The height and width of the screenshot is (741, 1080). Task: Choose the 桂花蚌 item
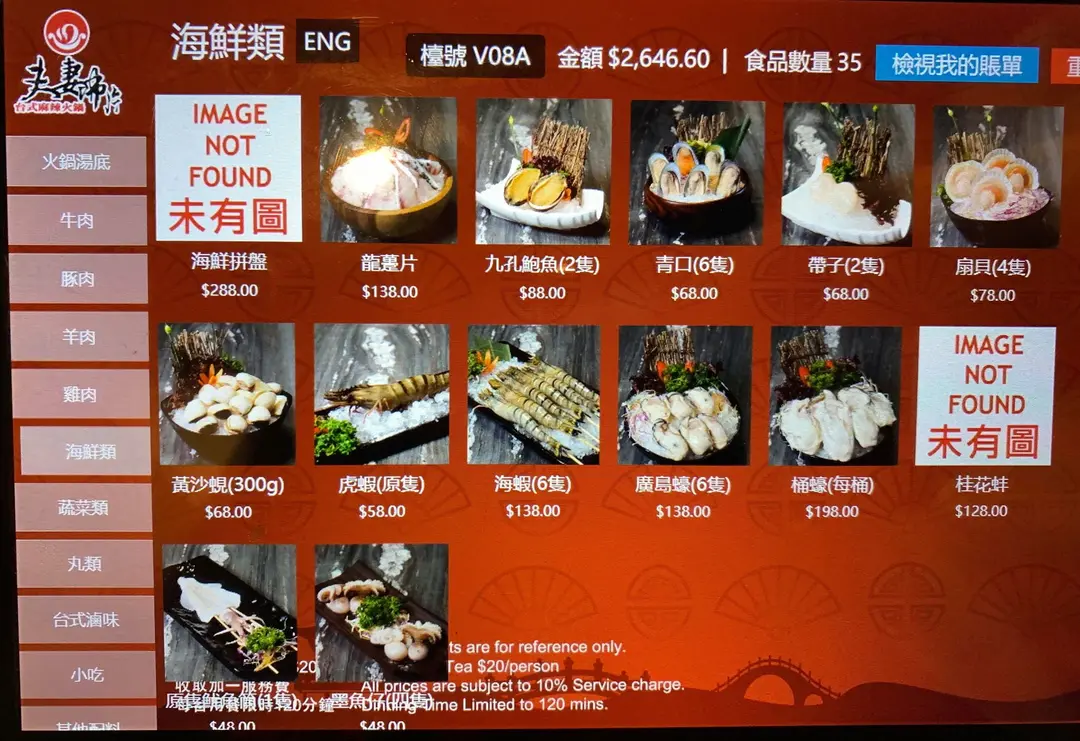tap(984, 397)
